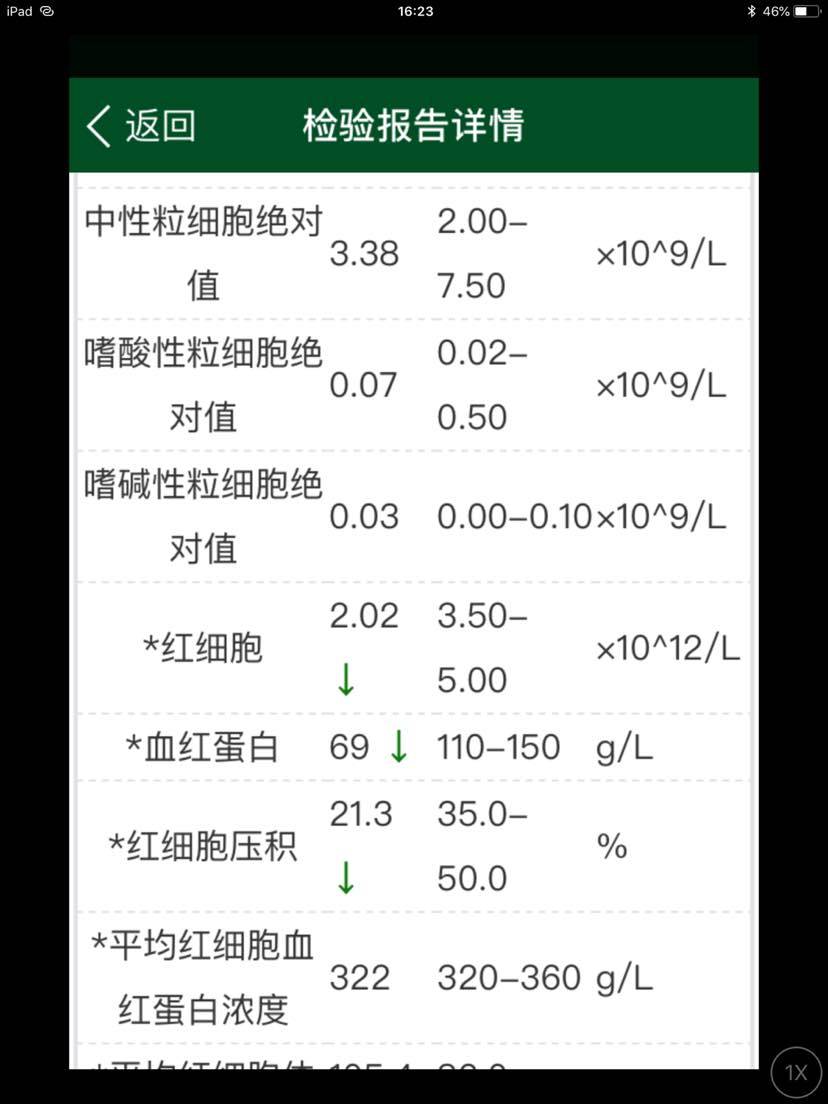This screenshot has width=828, height=1104.
Task: Toggle the 1X scaling button
Action: [796, 1072]
